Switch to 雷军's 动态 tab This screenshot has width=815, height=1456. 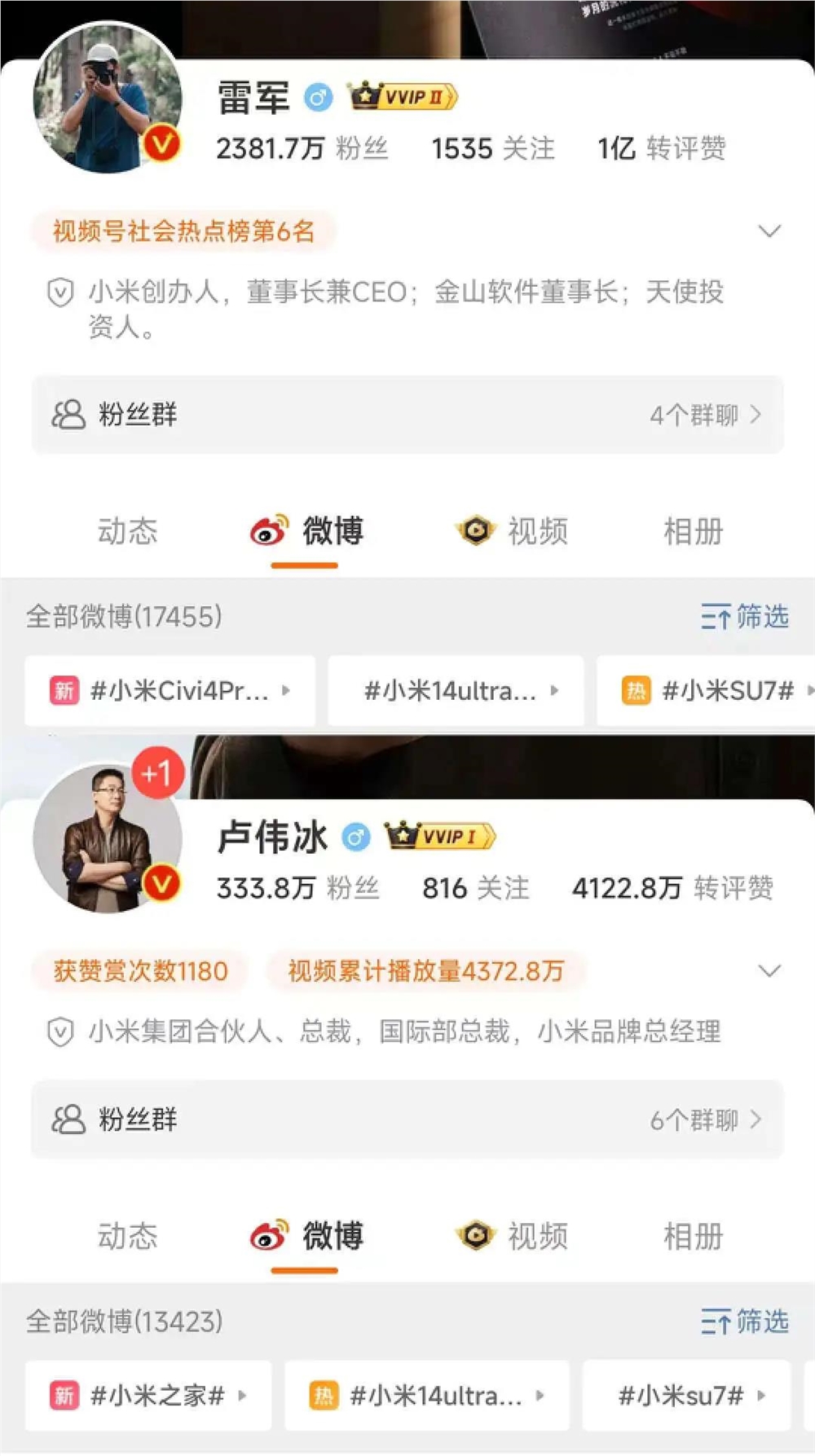pos(128,531)
